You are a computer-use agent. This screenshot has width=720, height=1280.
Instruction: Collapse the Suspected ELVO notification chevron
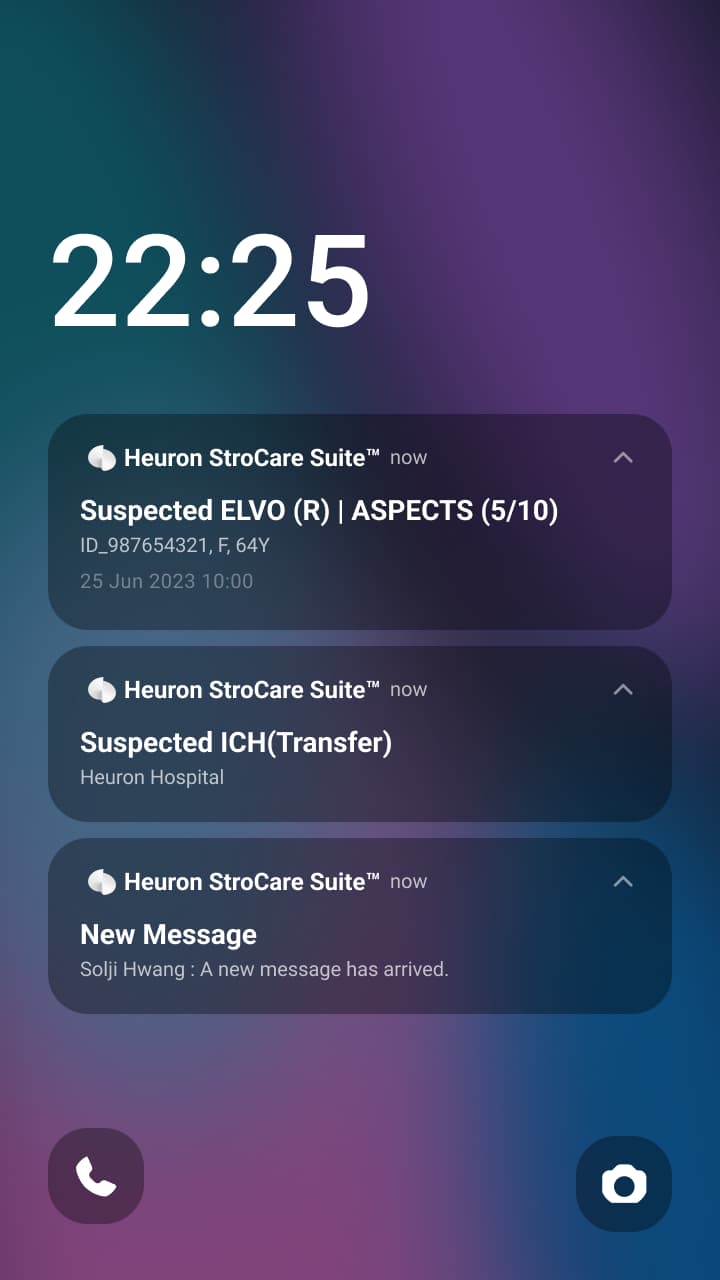click(x=623, y=457)
